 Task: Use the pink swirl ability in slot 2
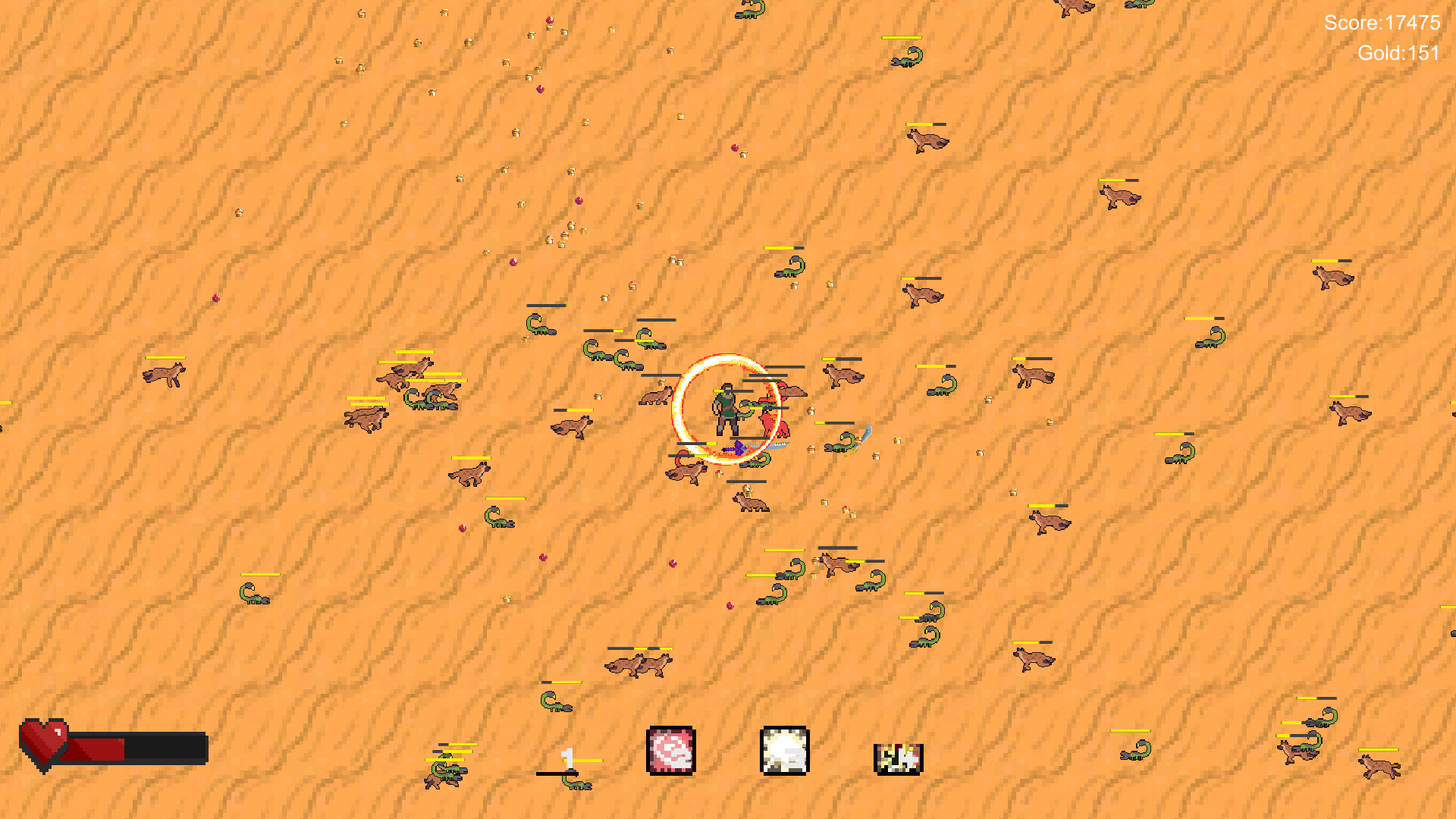point(670,751)
